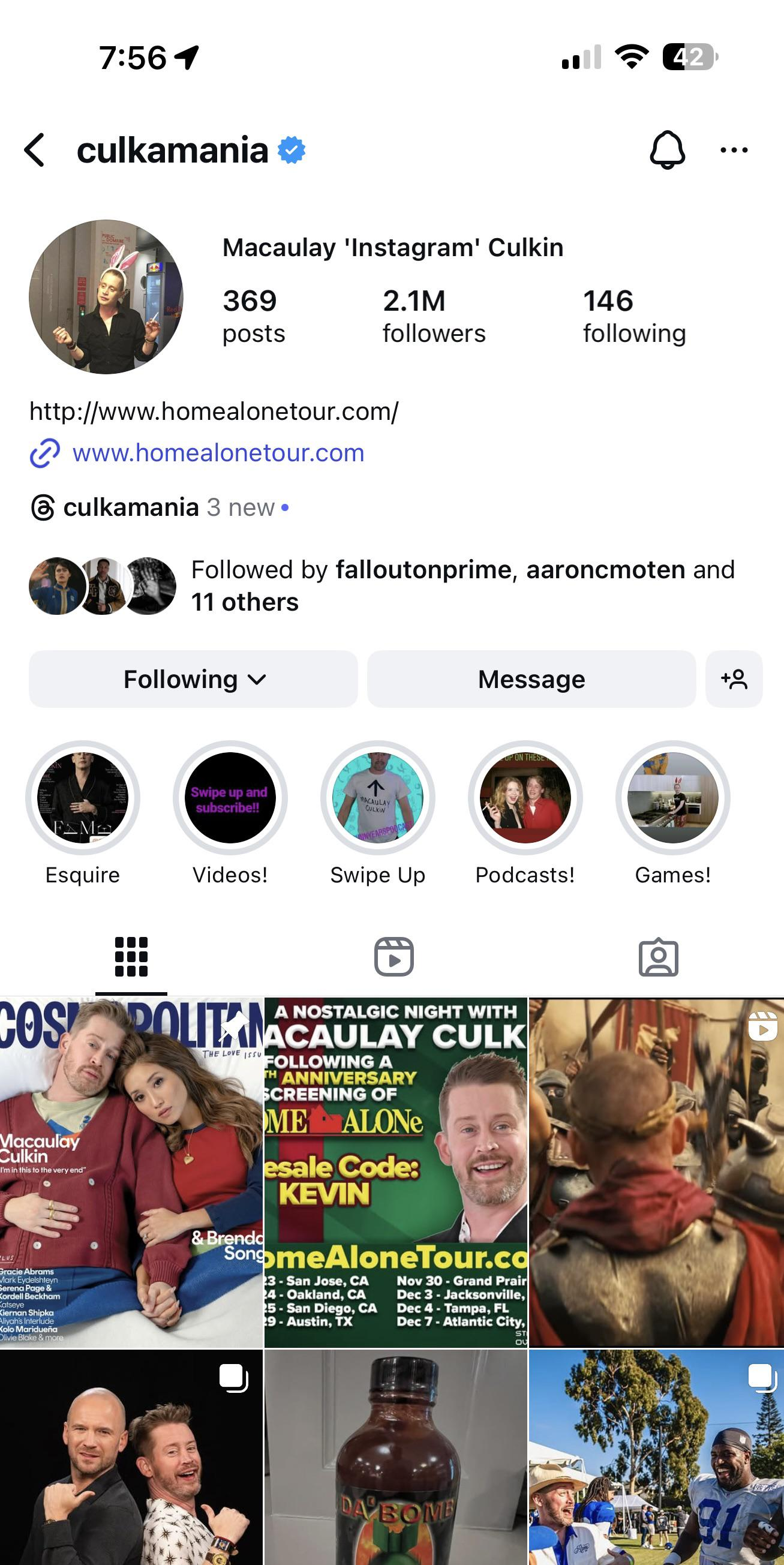The height and width of the screenshot is (1565, 784).
Task: Open the Swipe Up story highlight
Action: tap(377, 813)
